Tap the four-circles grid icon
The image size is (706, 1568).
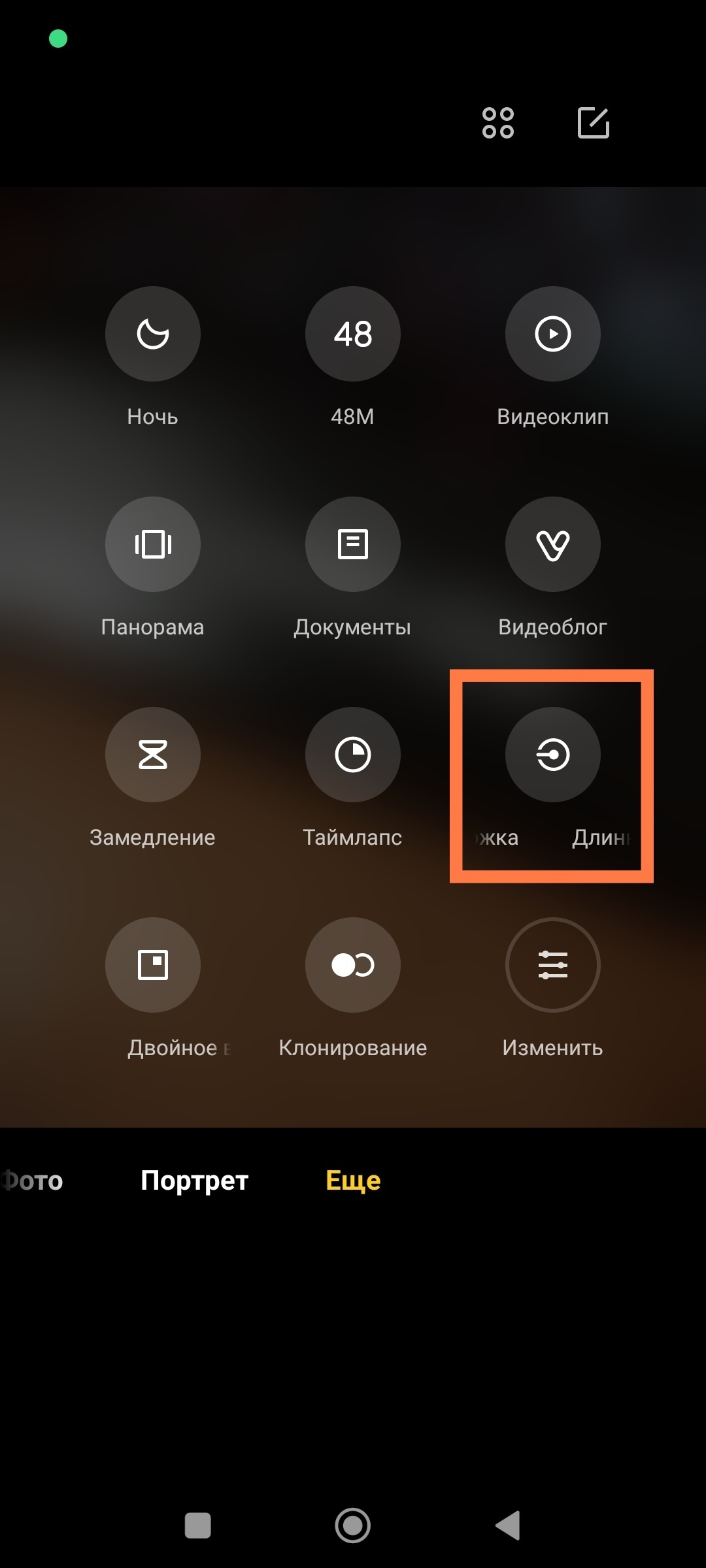point(498,123)
